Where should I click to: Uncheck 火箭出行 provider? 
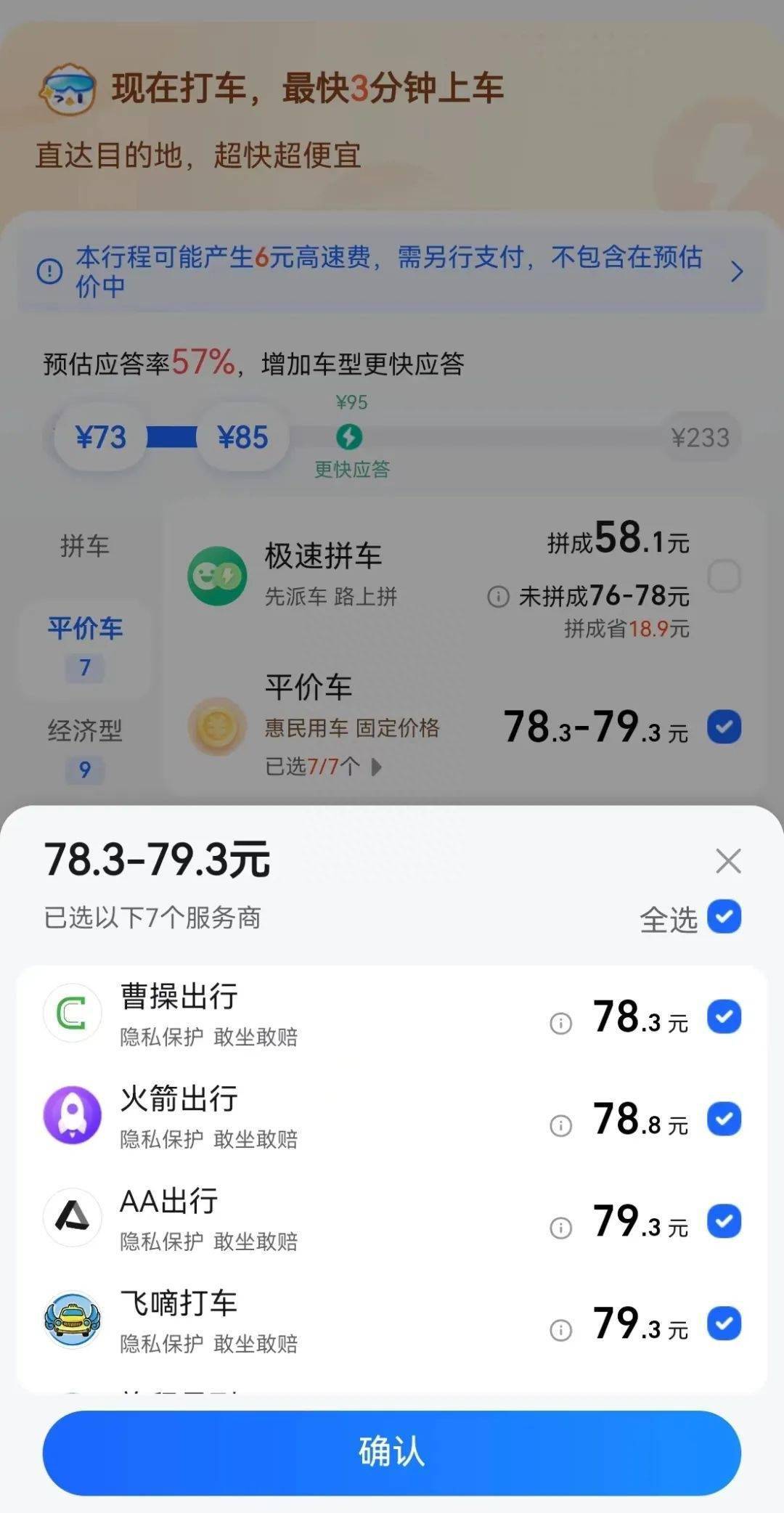point(724,1119)
